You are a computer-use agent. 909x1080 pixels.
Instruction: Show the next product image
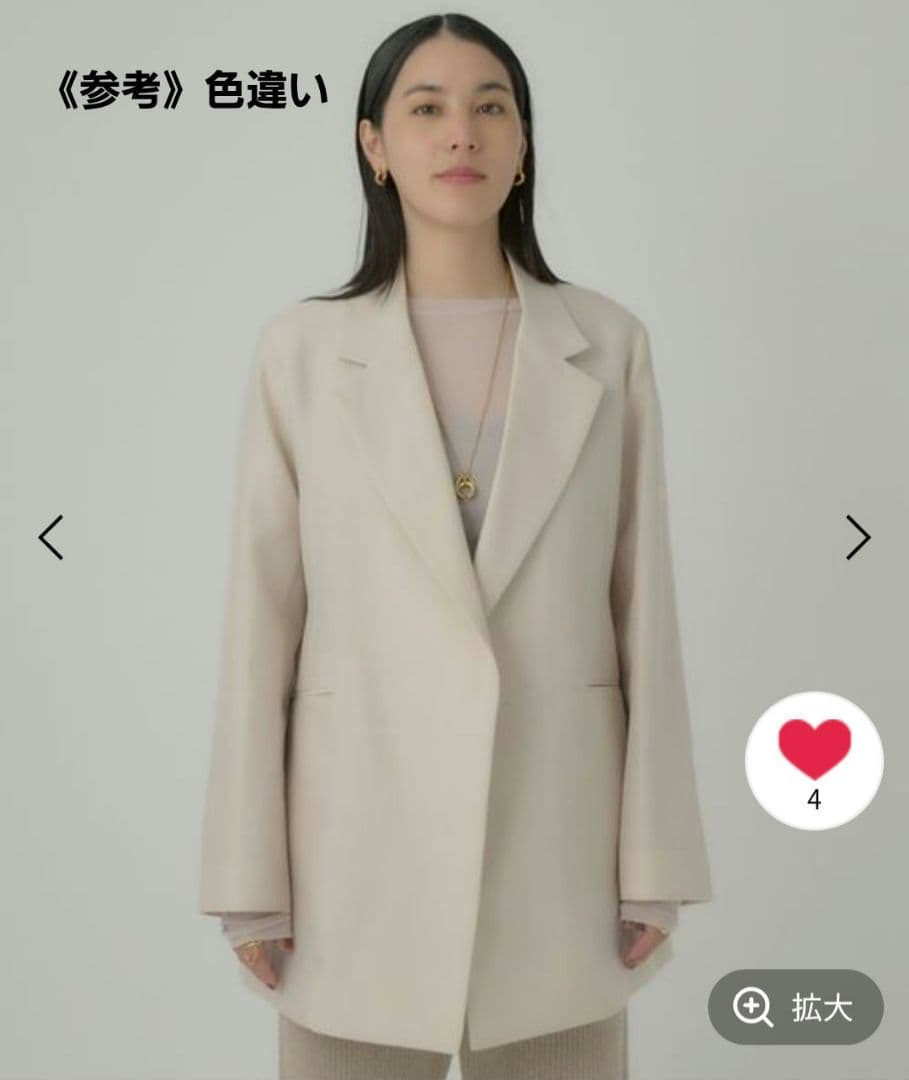(857, 537)
